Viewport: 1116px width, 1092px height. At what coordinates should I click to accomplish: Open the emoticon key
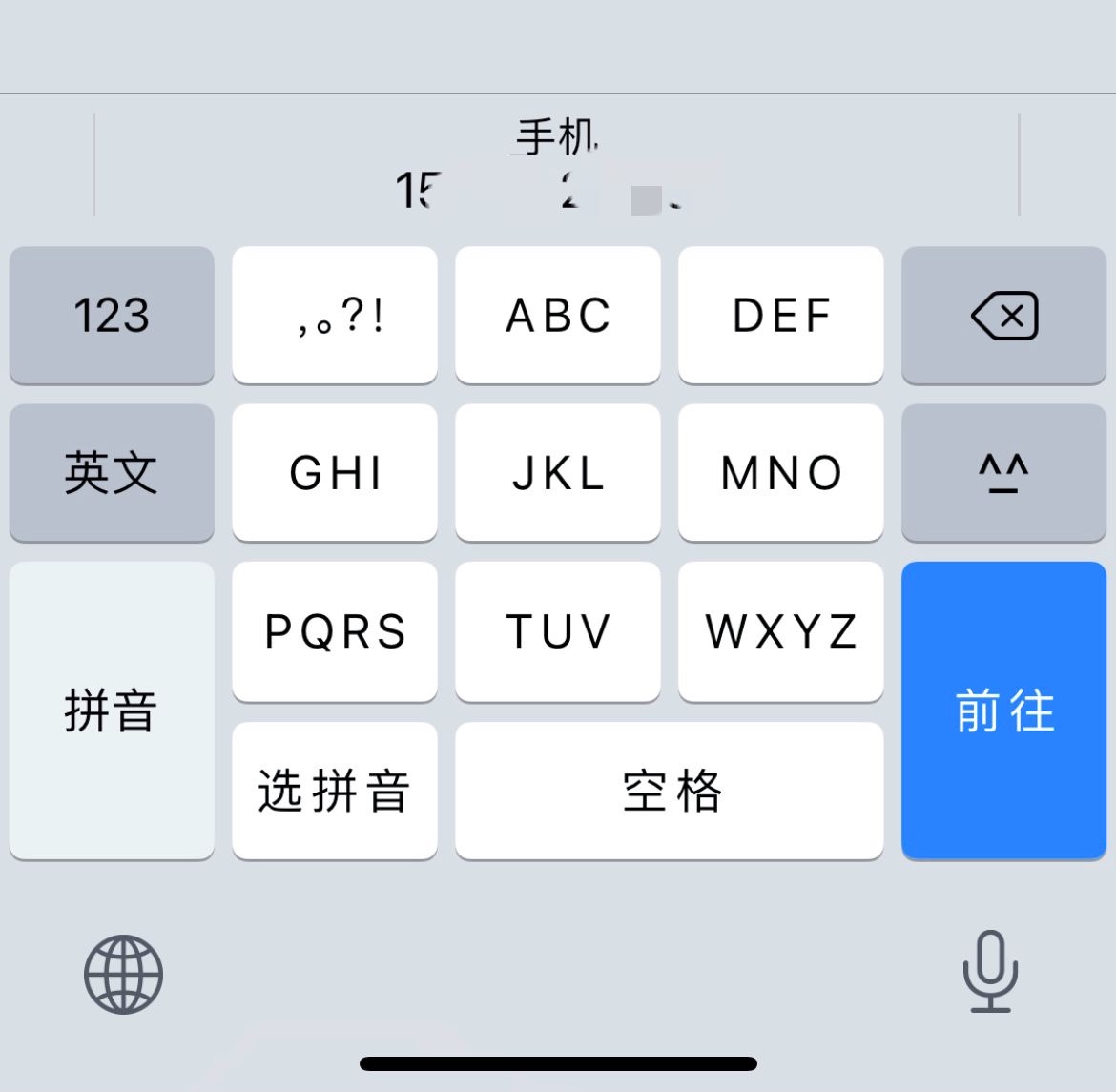1003,472
